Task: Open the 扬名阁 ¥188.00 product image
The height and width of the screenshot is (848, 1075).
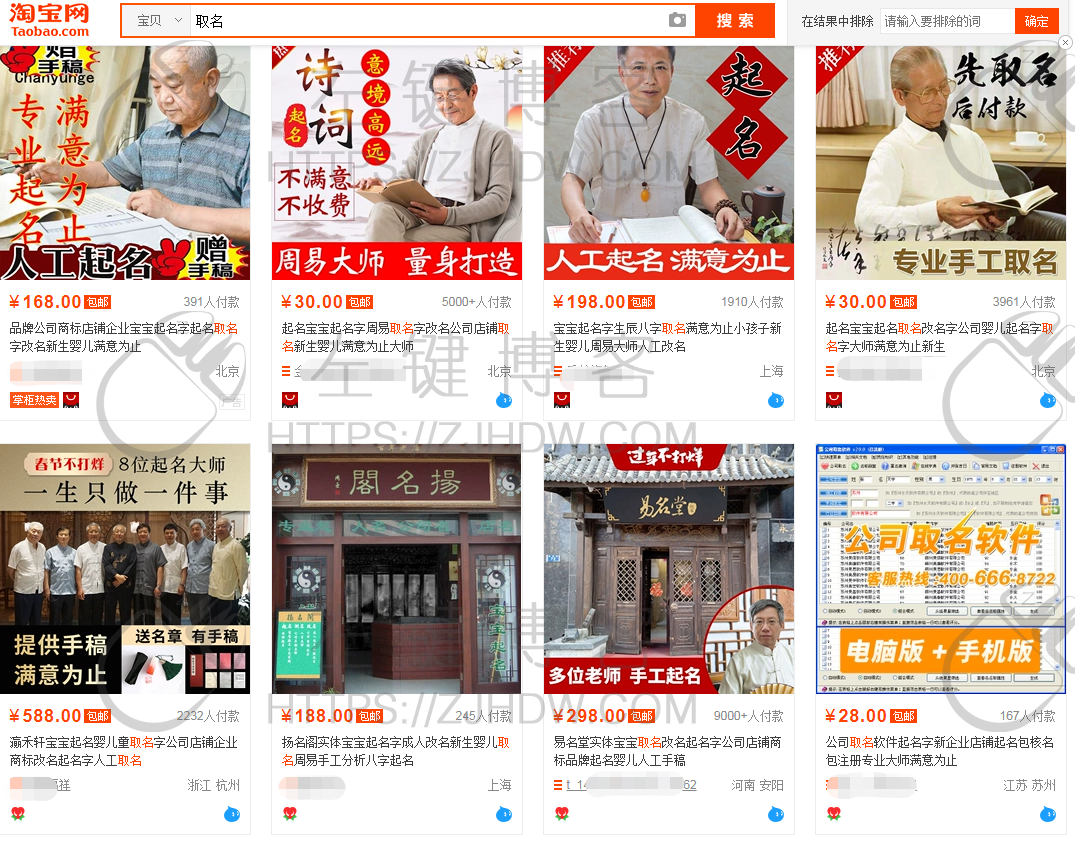Action: click(397, 569)
